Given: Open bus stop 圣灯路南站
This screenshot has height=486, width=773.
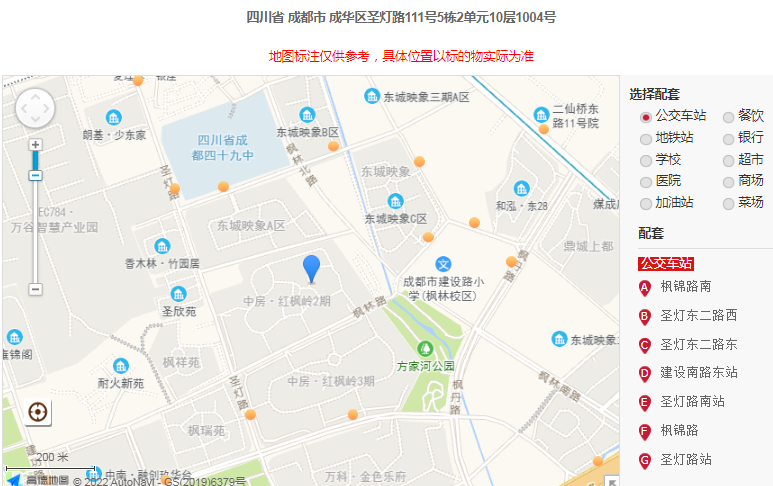Looking at the screenshot, I should point(692,402).
